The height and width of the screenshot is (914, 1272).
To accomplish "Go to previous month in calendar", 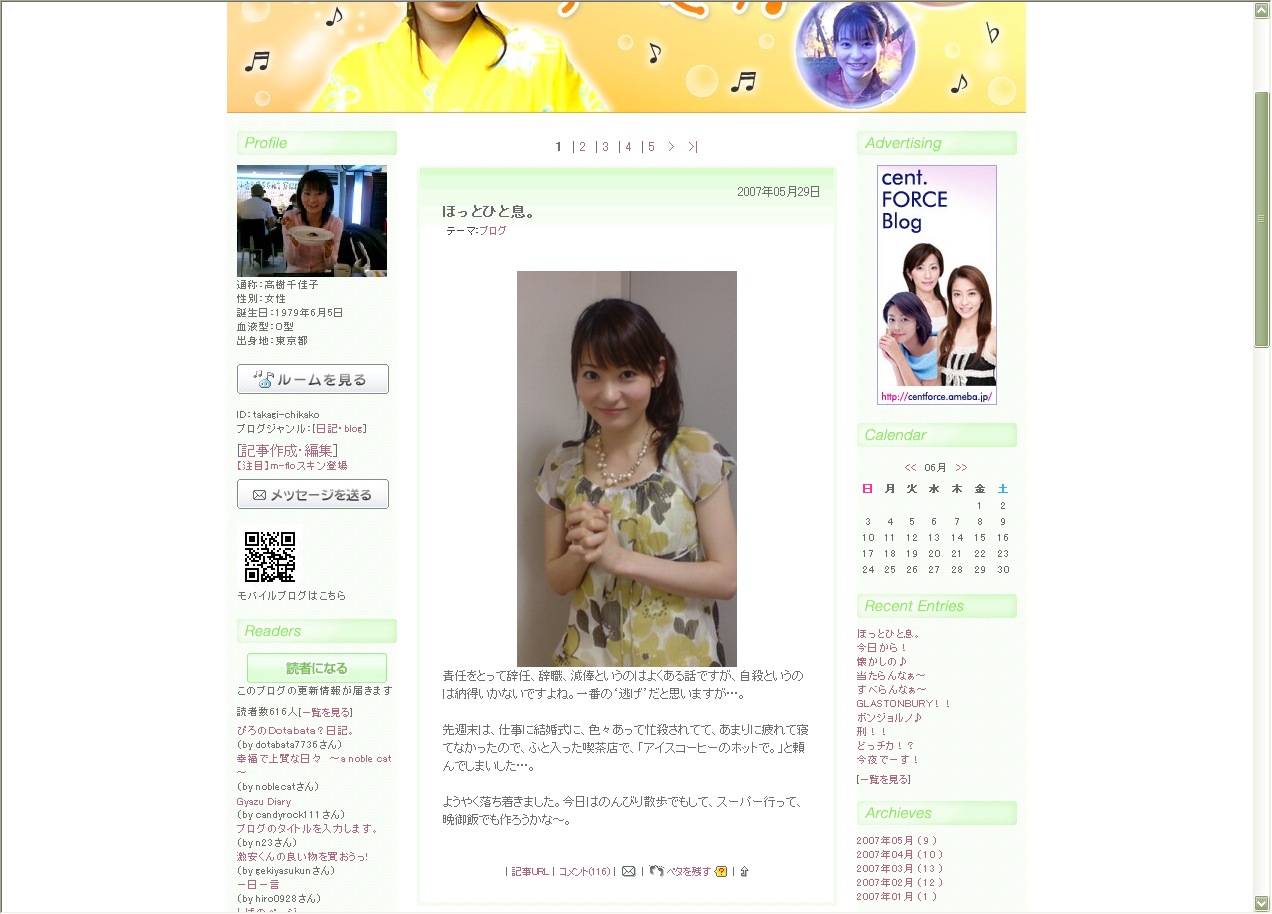I will click(910, 468).
